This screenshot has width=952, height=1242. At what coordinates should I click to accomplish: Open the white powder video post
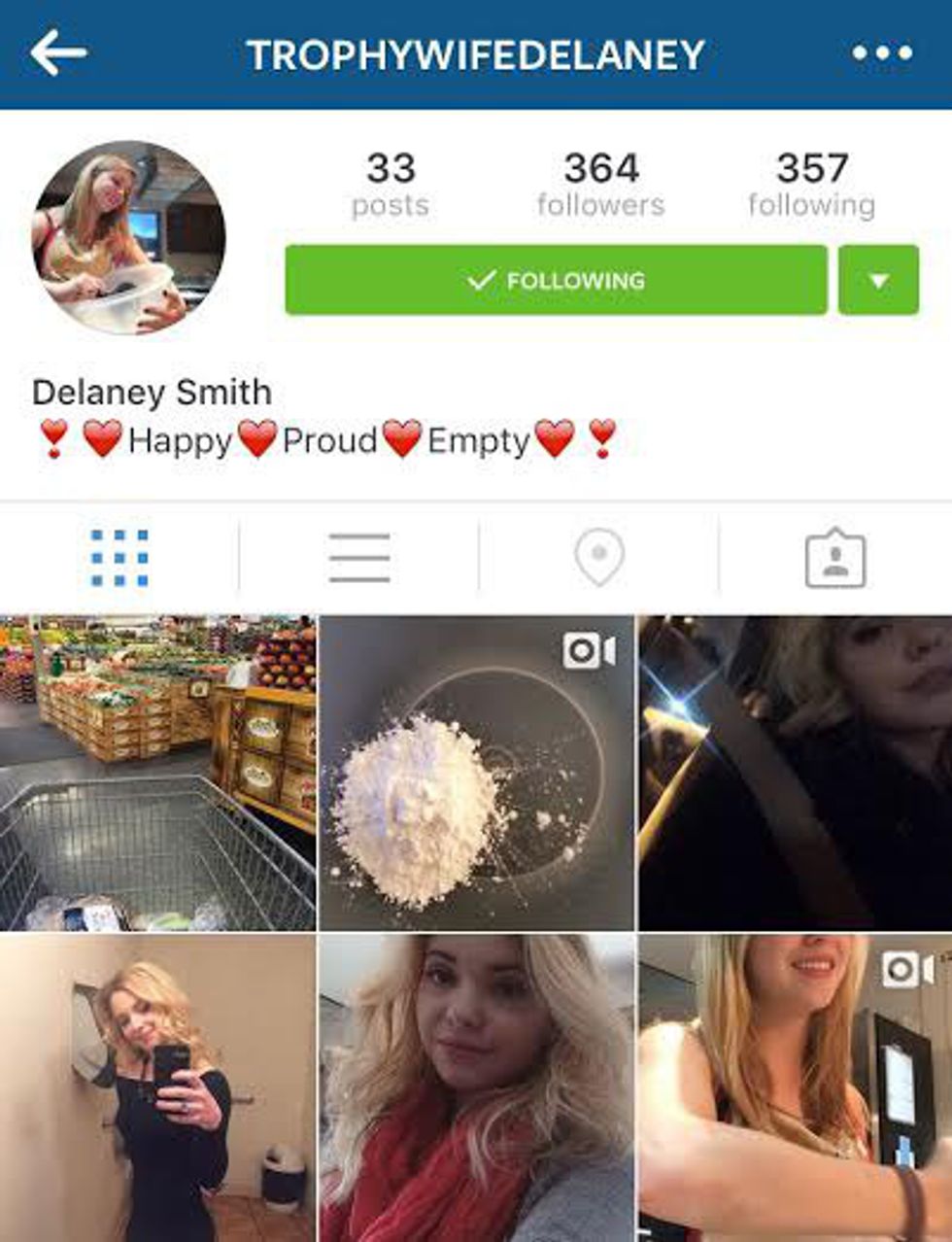pyautogui.click(x=476, y=773)
